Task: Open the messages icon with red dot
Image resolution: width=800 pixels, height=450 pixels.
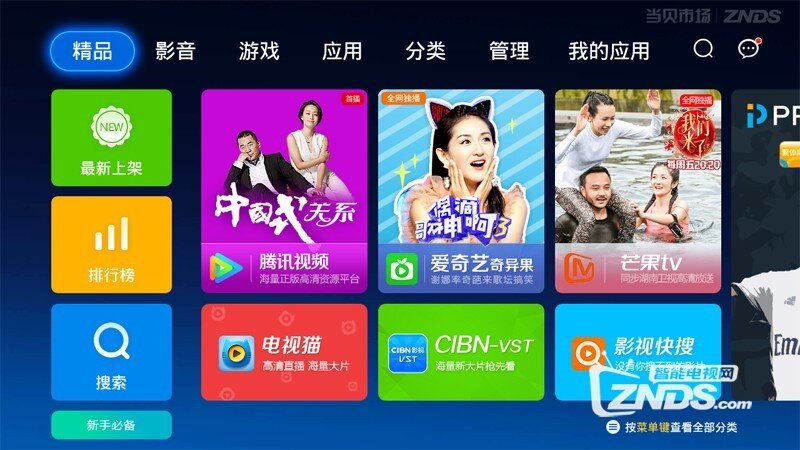Action: [x=748, y=49]
